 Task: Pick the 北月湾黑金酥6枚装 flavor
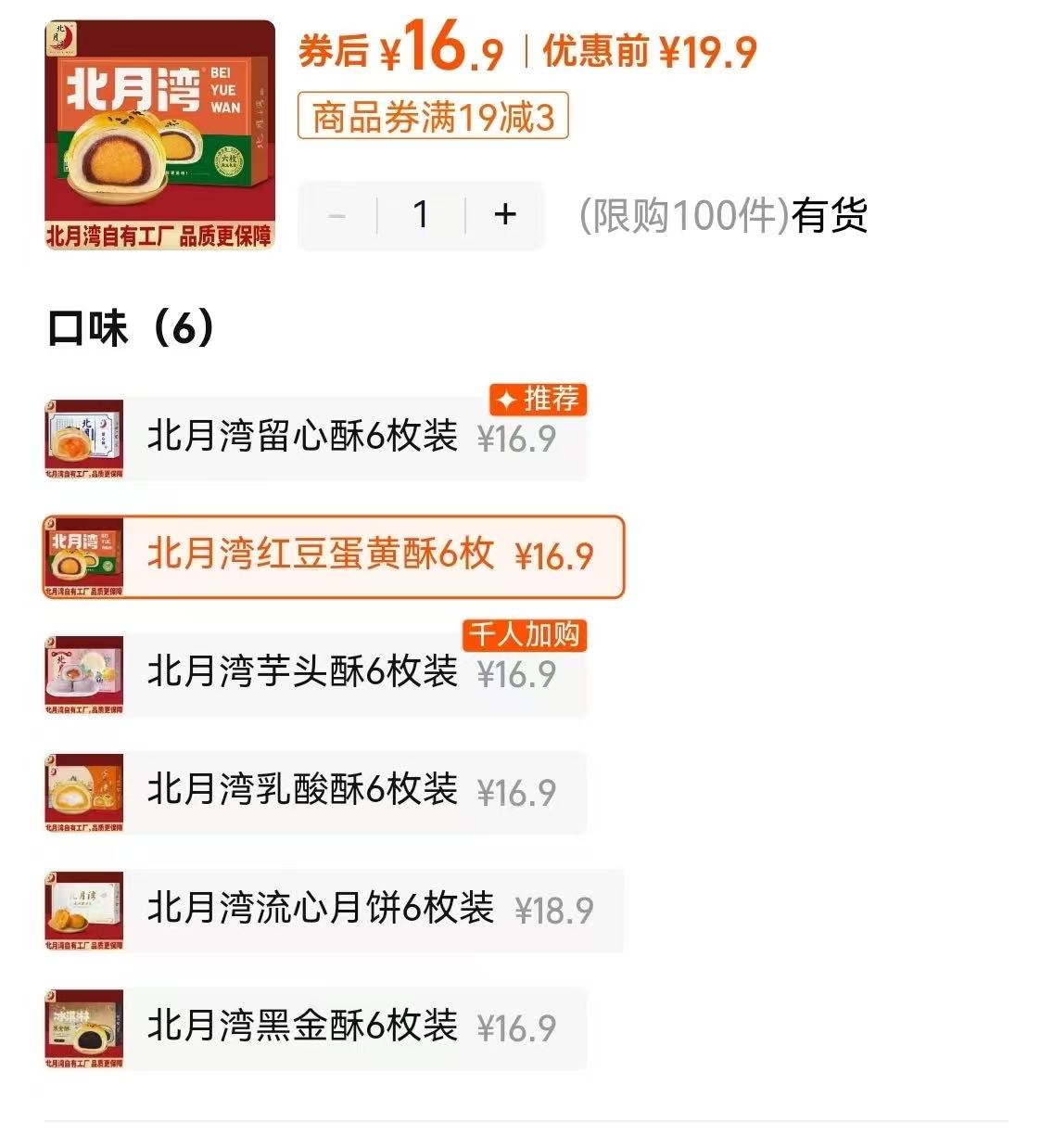click(x=315, y=1027)
